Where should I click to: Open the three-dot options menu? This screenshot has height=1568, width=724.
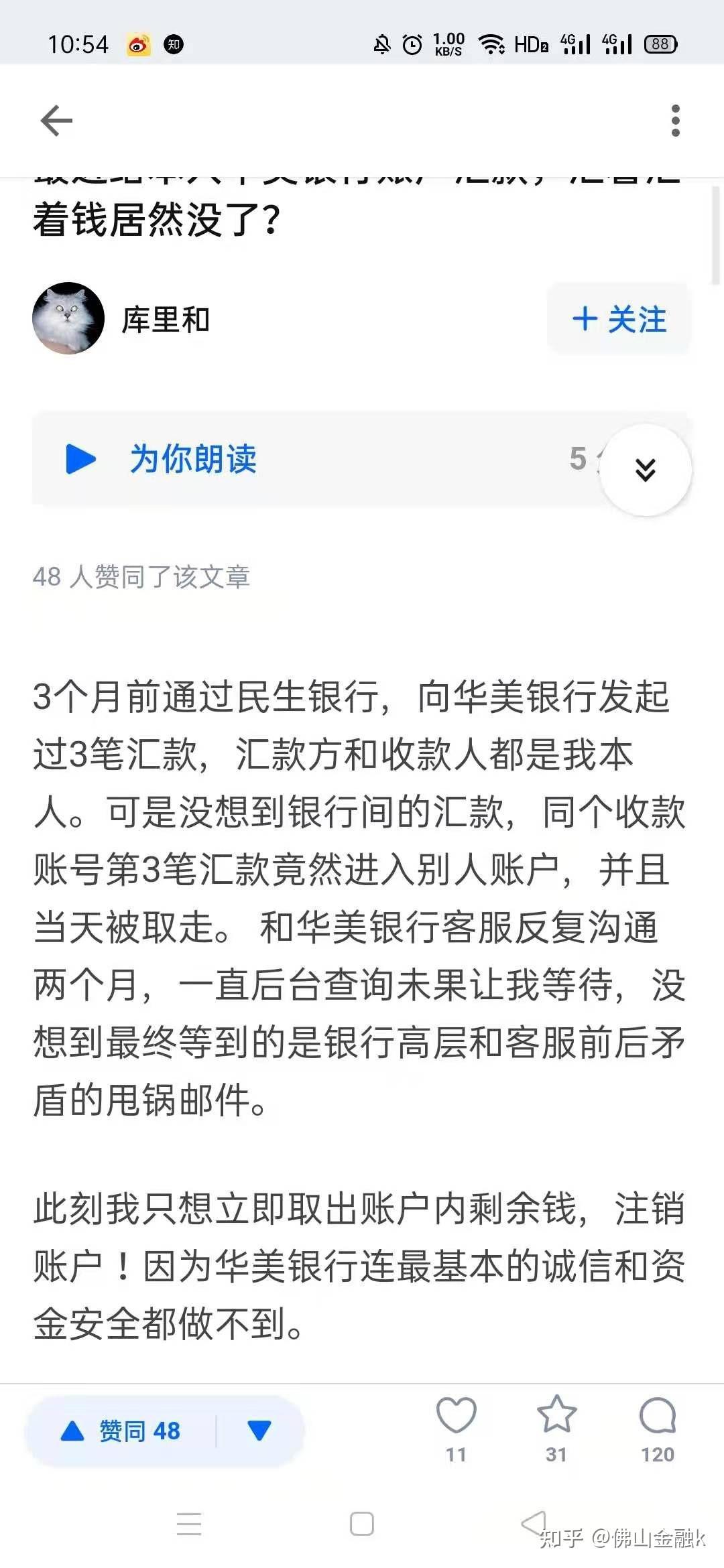click(x=676, y=121)
